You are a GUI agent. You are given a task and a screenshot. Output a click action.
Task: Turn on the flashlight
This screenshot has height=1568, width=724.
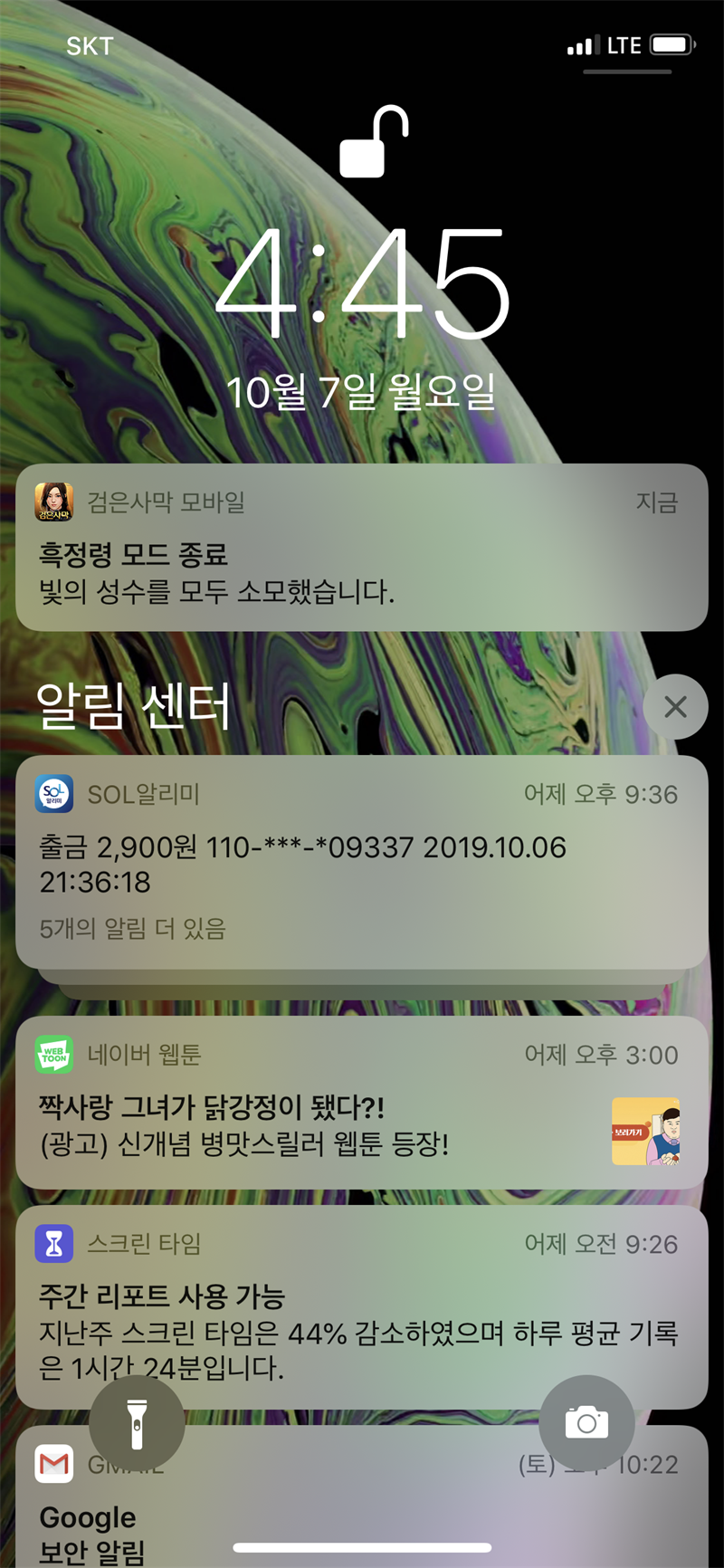(x=137, y=1423)
